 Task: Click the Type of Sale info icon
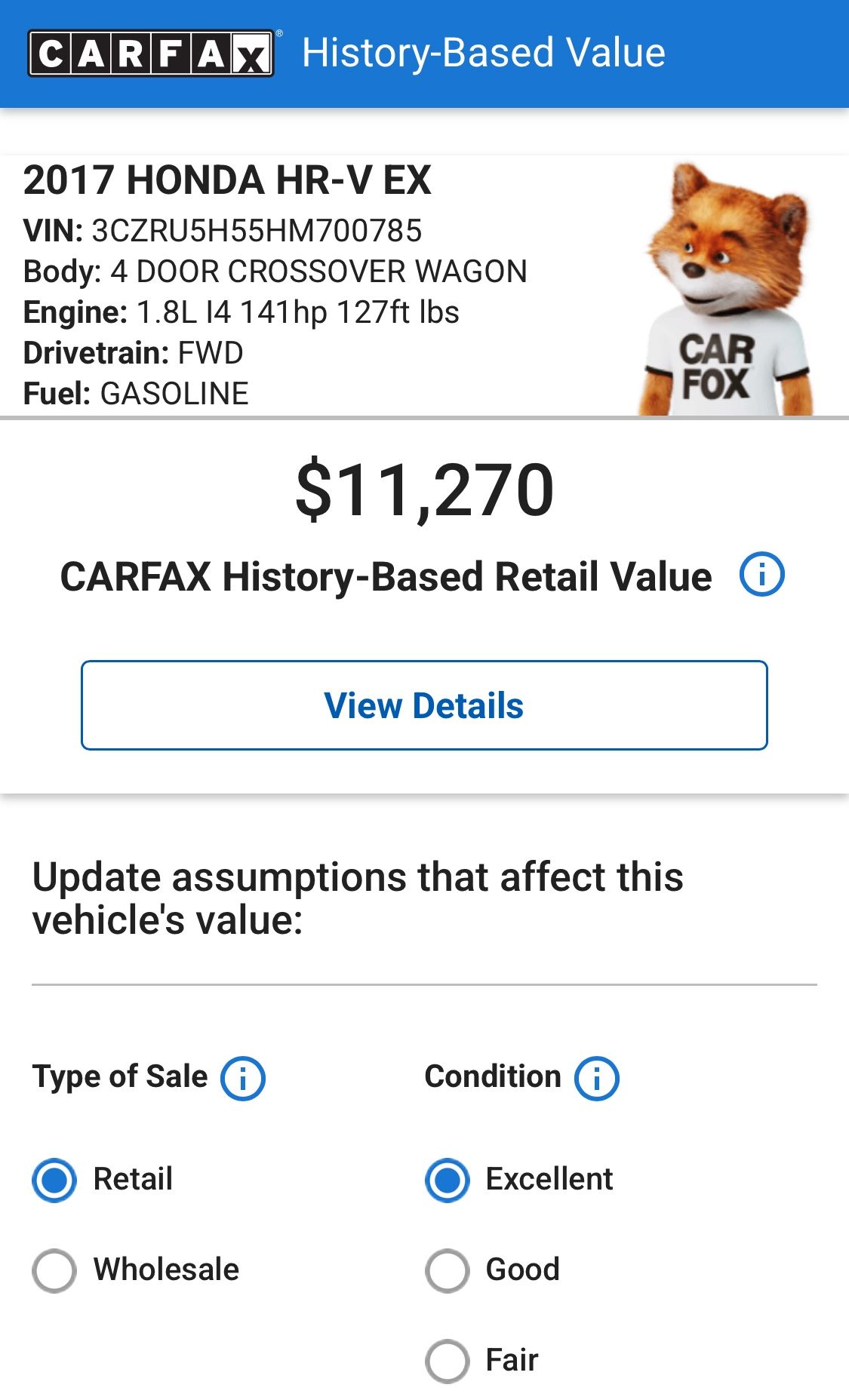[243, 1078]
